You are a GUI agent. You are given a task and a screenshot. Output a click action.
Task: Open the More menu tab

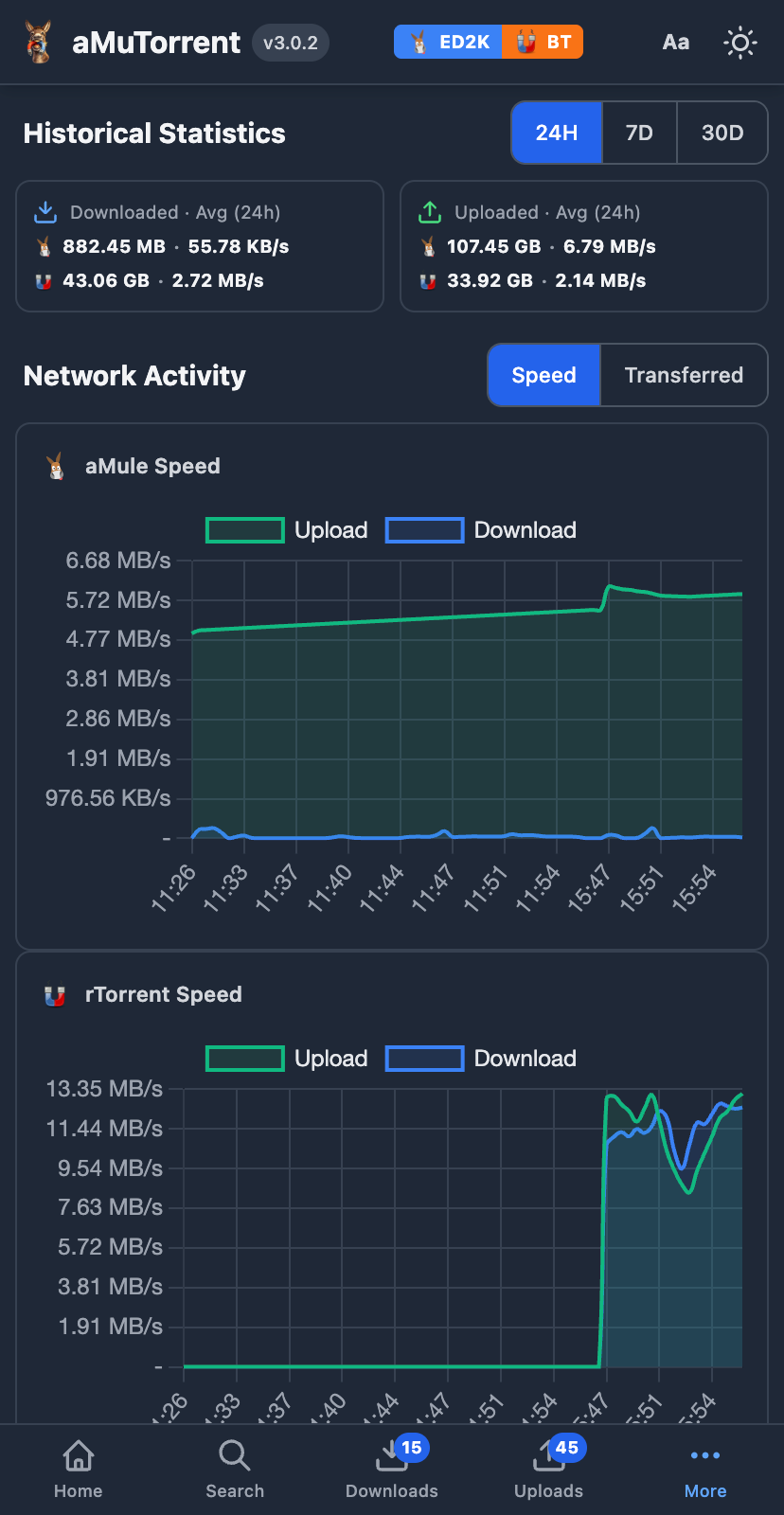point(705,1469)
